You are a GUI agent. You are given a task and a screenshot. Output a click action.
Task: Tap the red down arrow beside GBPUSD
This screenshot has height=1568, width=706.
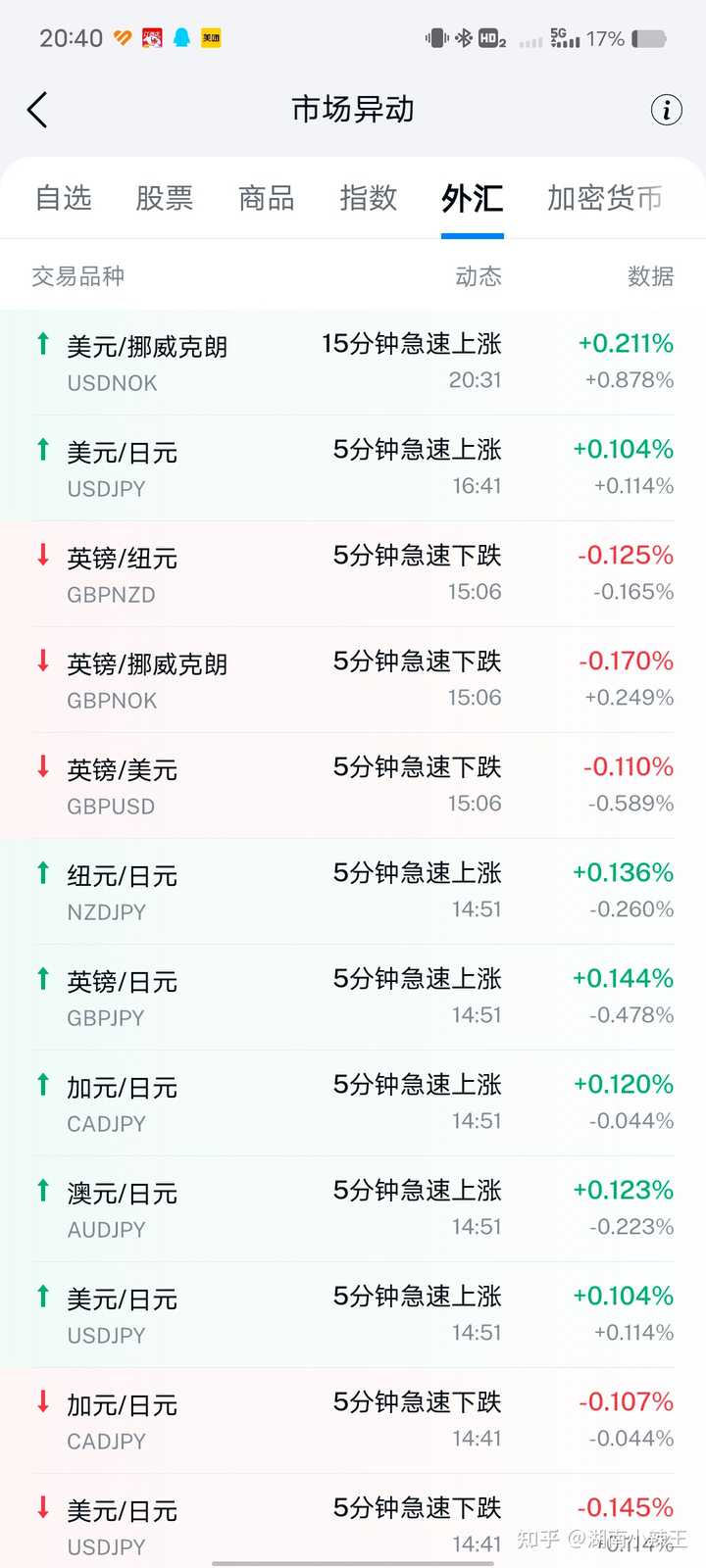point(43,768)
